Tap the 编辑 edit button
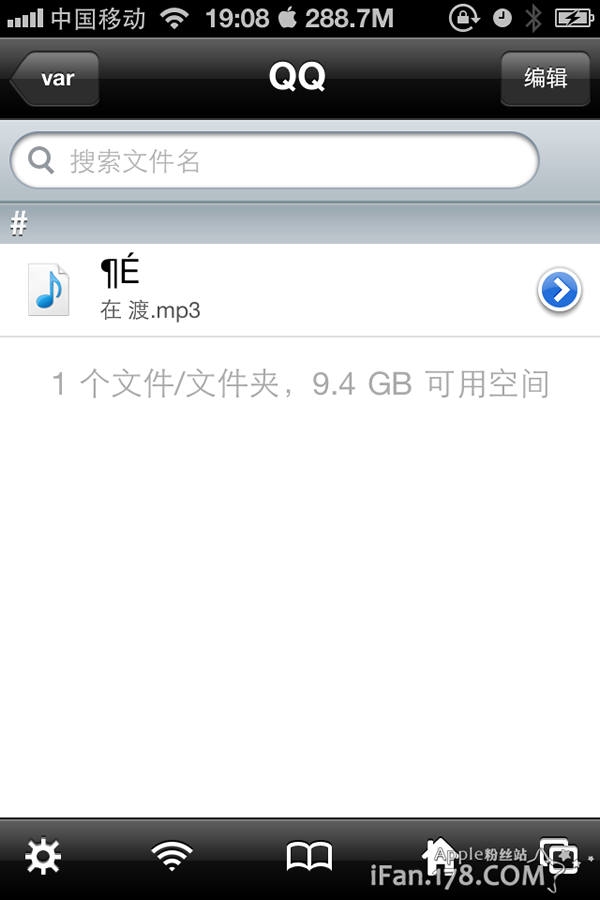600x900 pixels. click(545, 78)
